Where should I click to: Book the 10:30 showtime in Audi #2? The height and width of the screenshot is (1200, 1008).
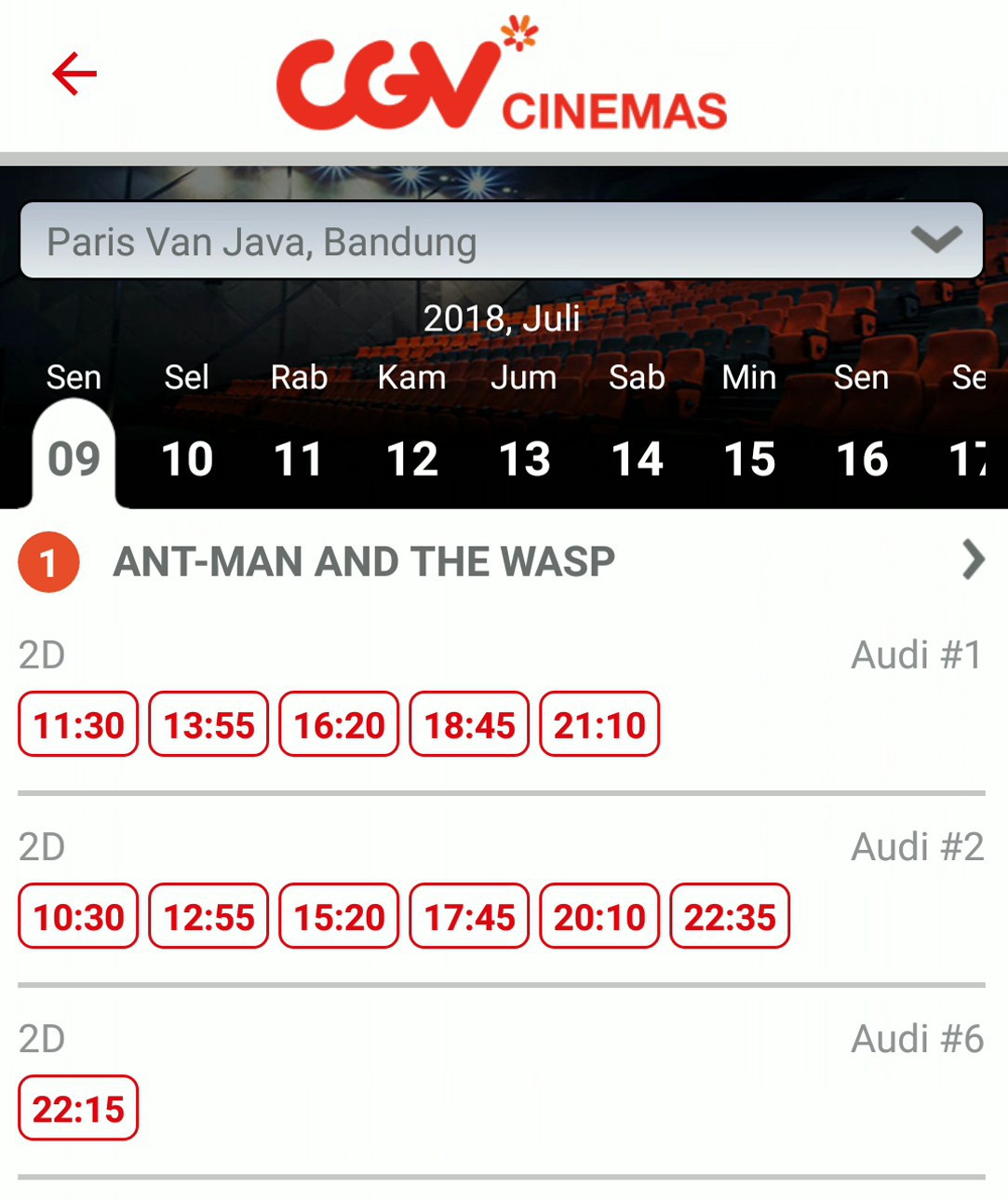click(x=78, y=916)
